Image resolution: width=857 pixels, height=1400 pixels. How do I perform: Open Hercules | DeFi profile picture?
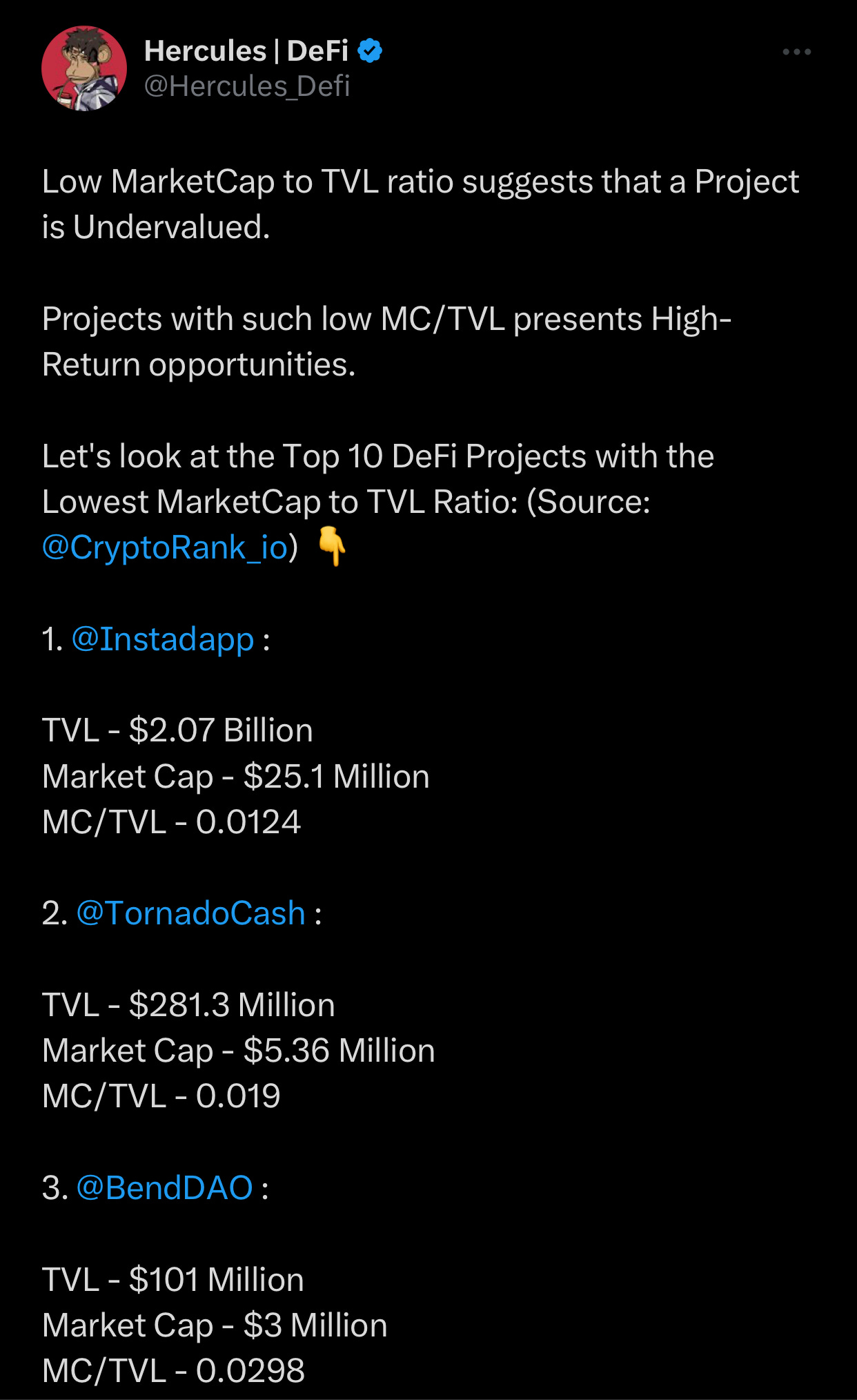tap(84, 68)
